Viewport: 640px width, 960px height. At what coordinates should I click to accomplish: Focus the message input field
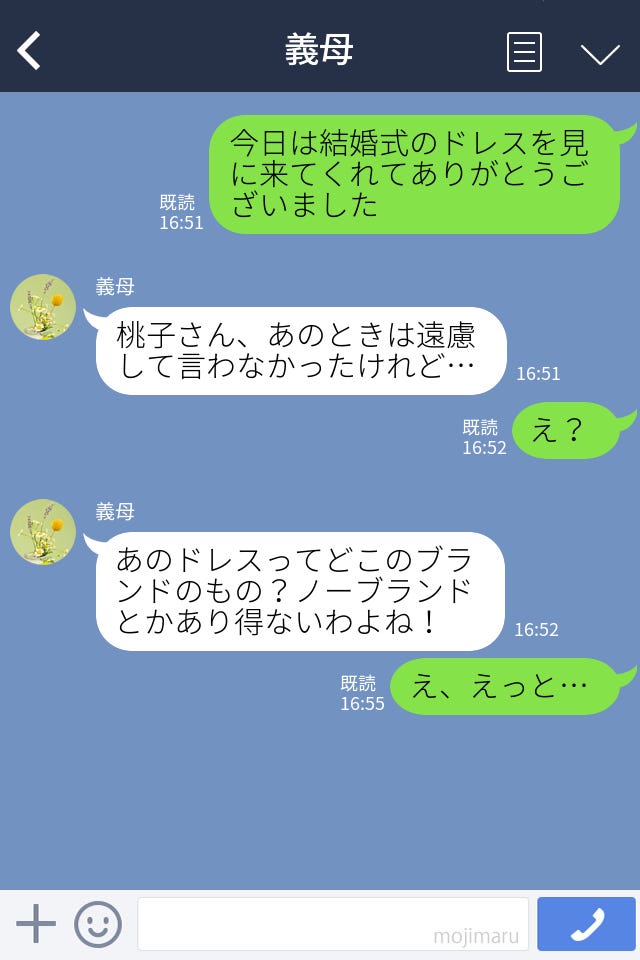(332, 924)
